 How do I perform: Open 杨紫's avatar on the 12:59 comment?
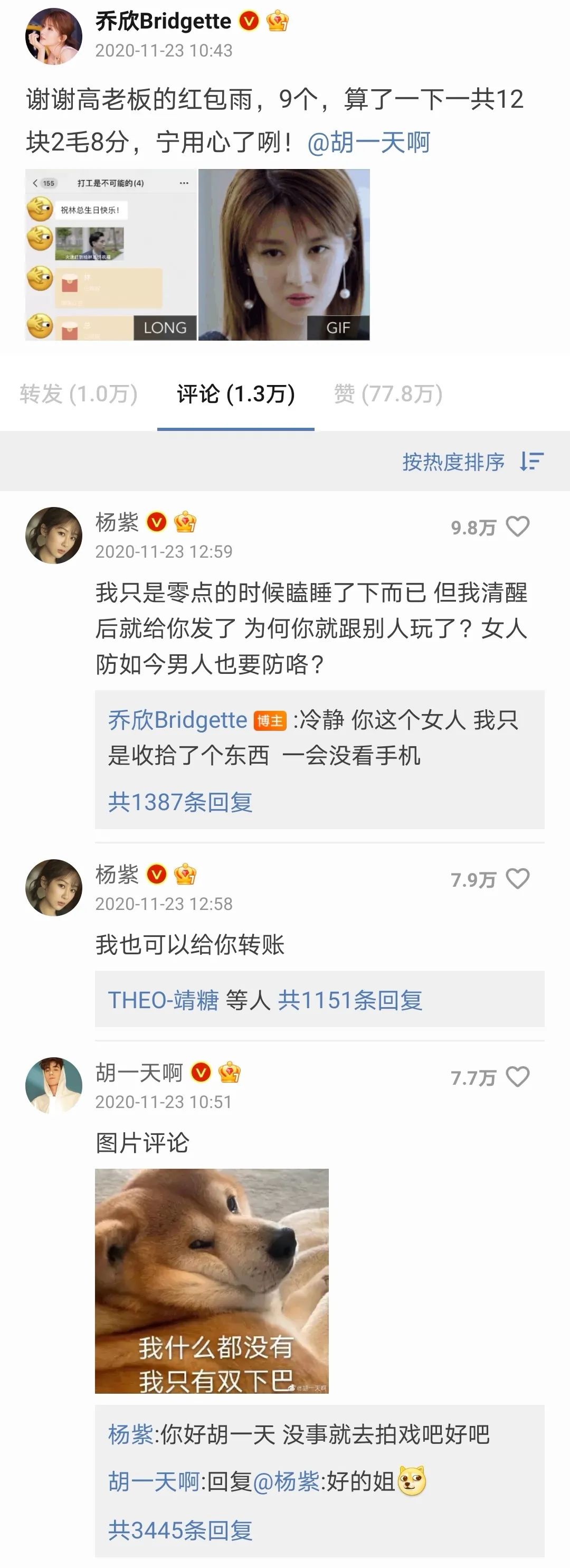(53, 535)
